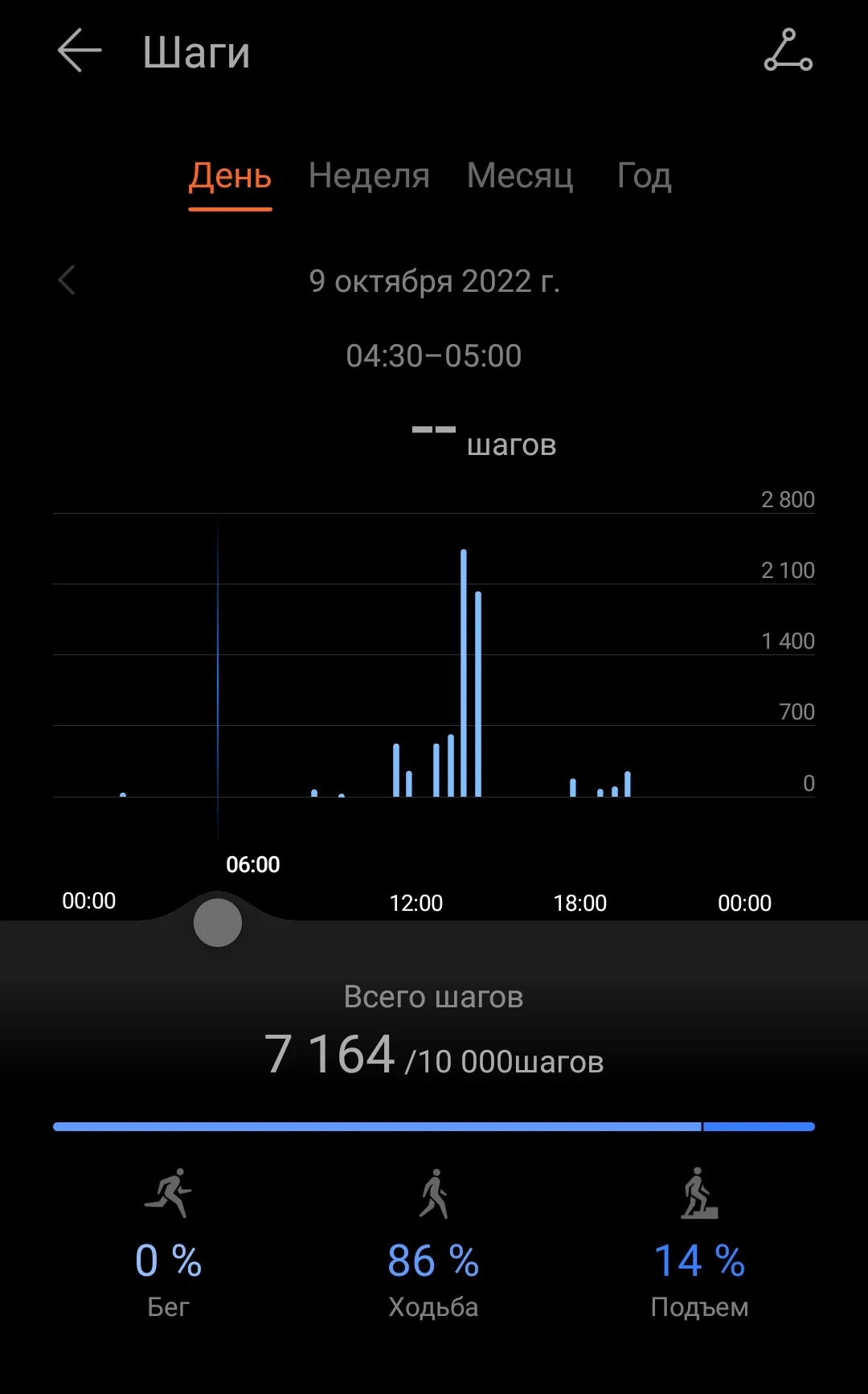Switch to the Месяц tab
Viewport: 868px width, 1394px height.
coord(520,176)
